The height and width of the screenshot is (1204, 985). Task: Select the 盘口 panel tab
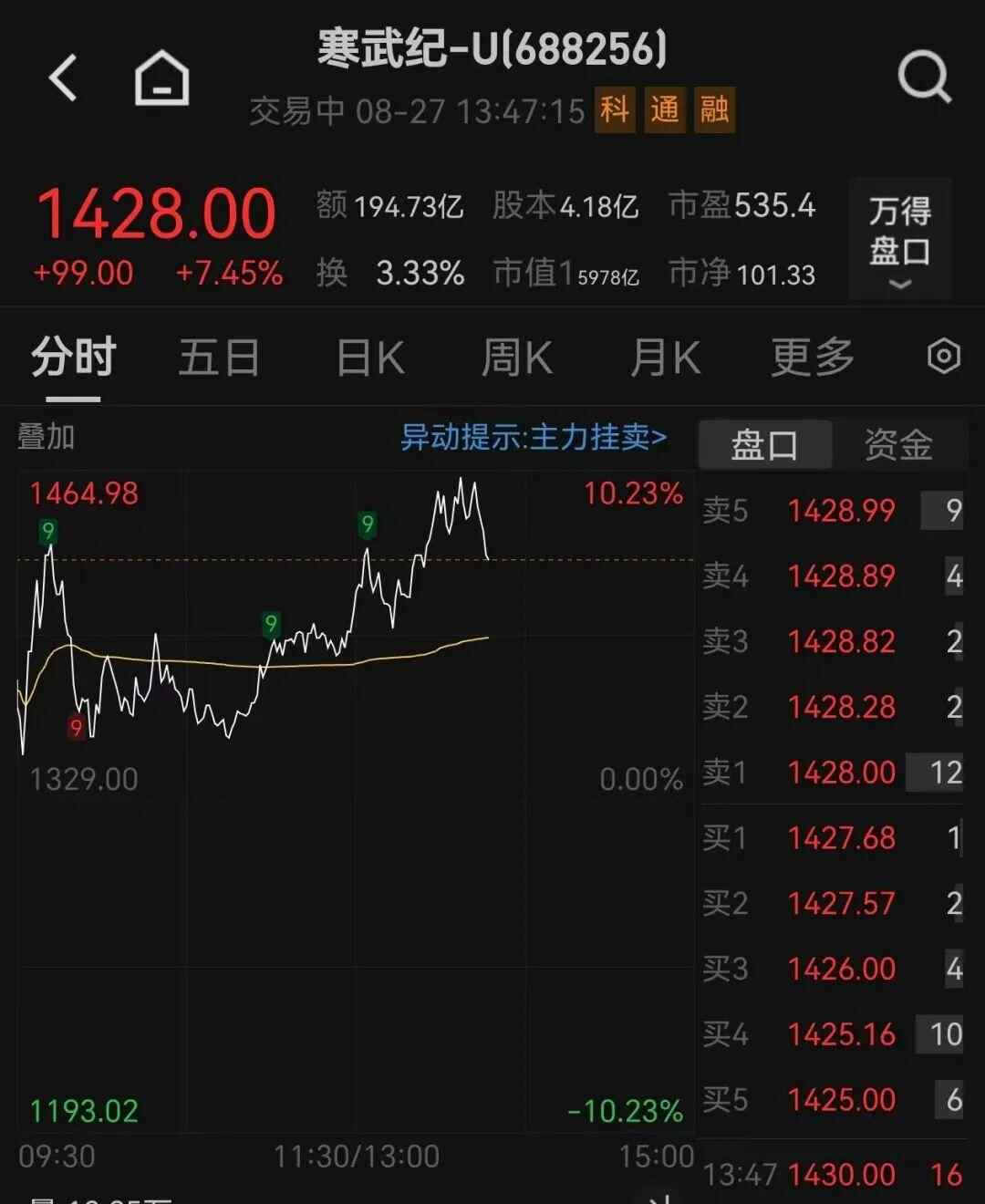click(x=764, y=445)
